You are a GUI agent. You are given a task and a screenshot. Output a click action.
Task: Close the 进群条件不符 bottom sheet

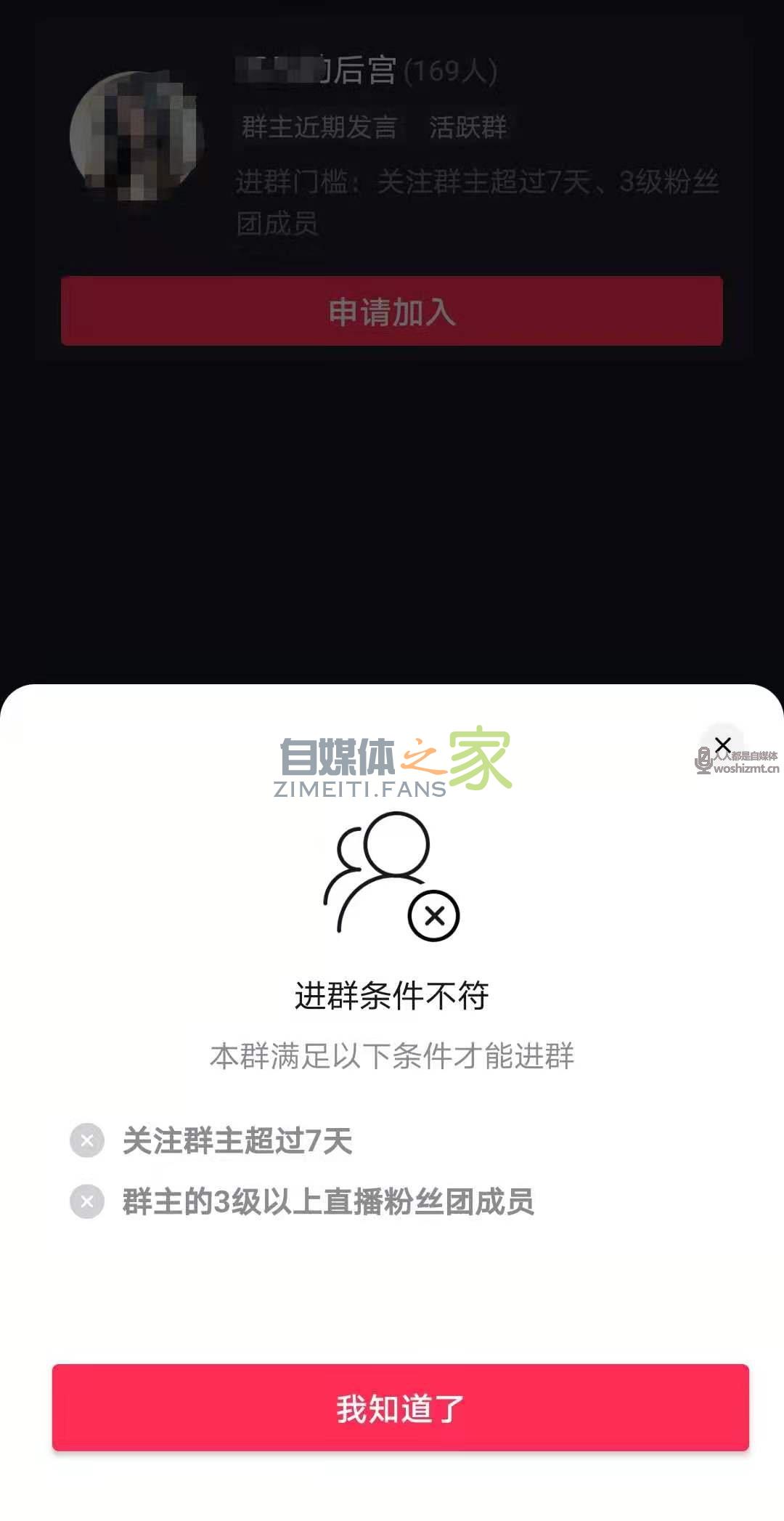tap(722, 745)
